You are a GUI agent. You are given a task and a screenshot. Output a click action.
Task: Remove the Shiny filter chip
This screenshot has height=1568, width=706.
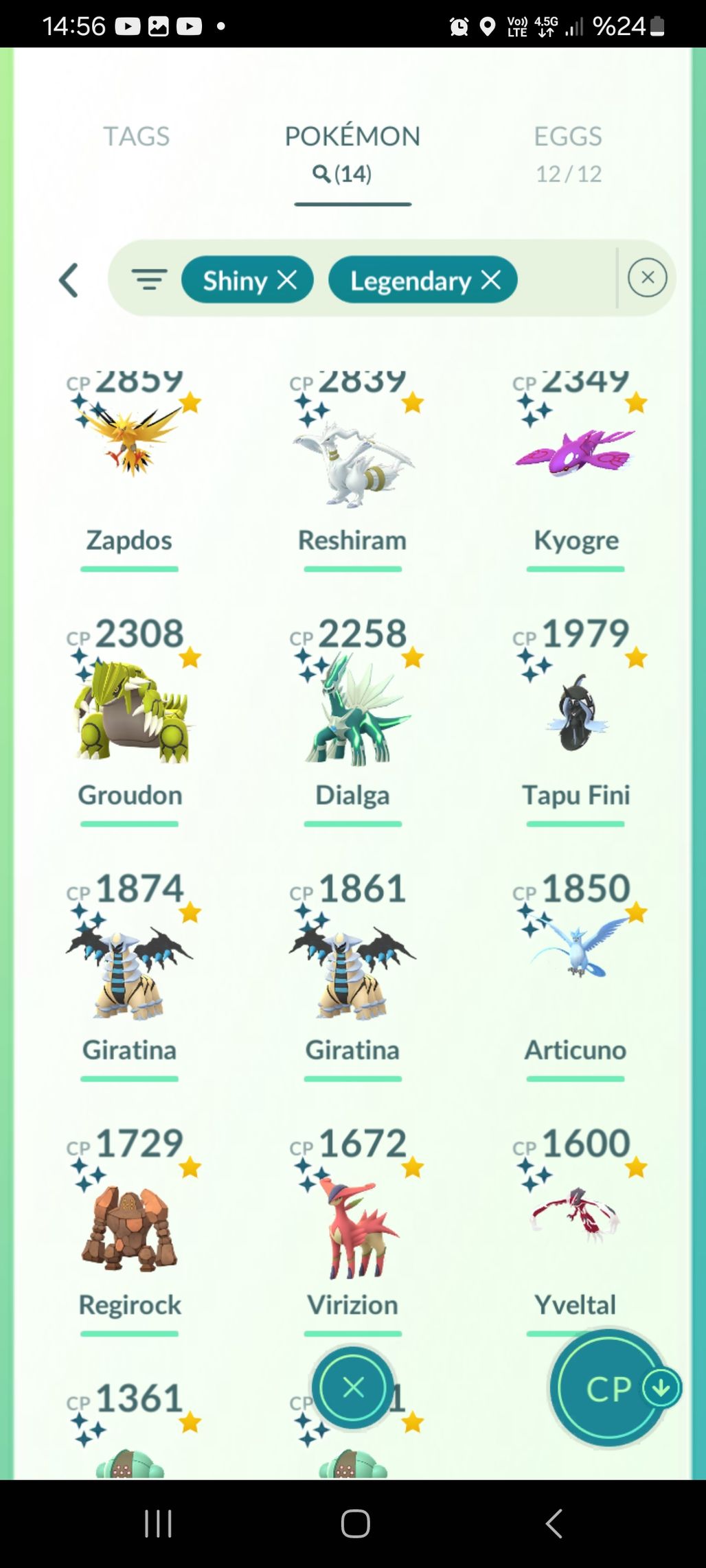click(287, 280)
